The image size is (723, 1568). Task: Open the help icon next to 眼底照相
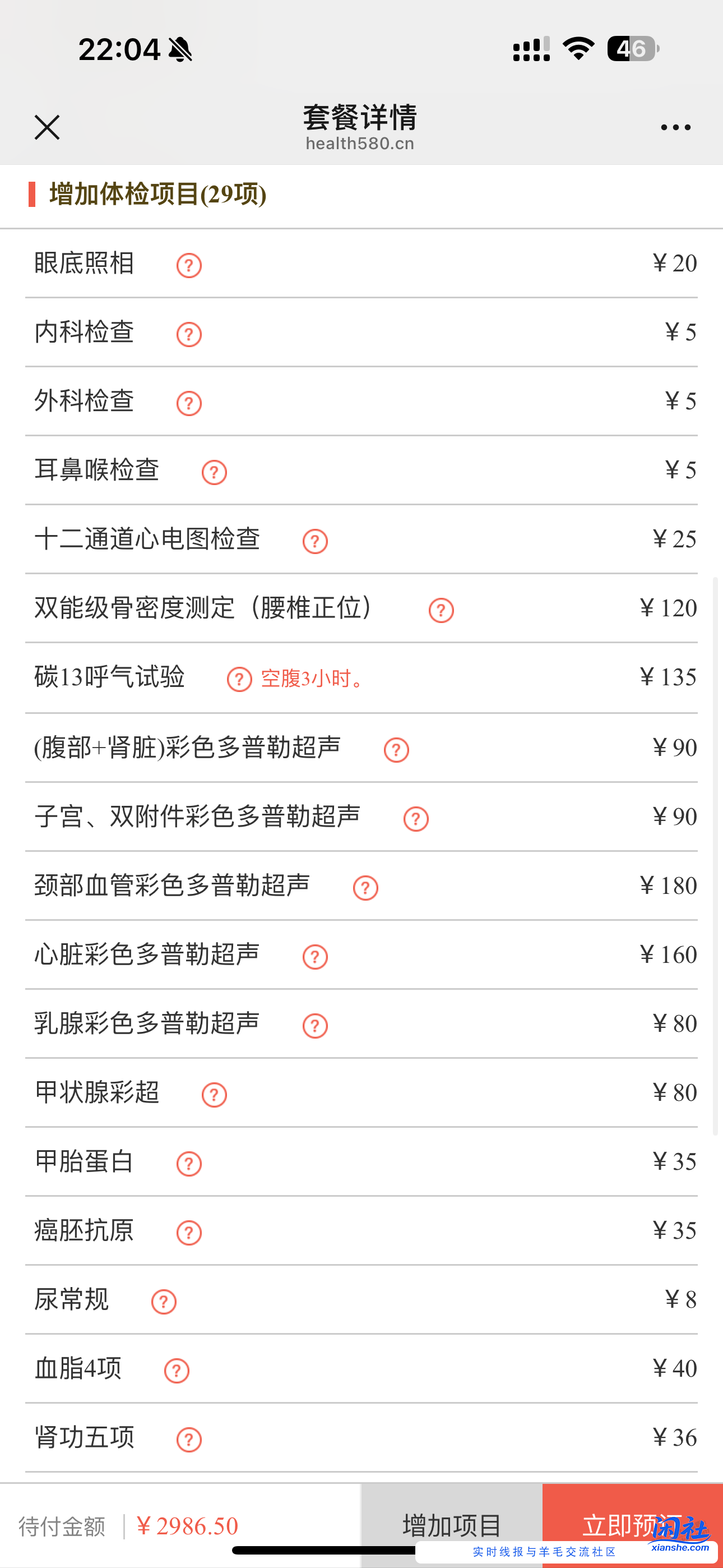pyautogui.click(x=189, y=265)
